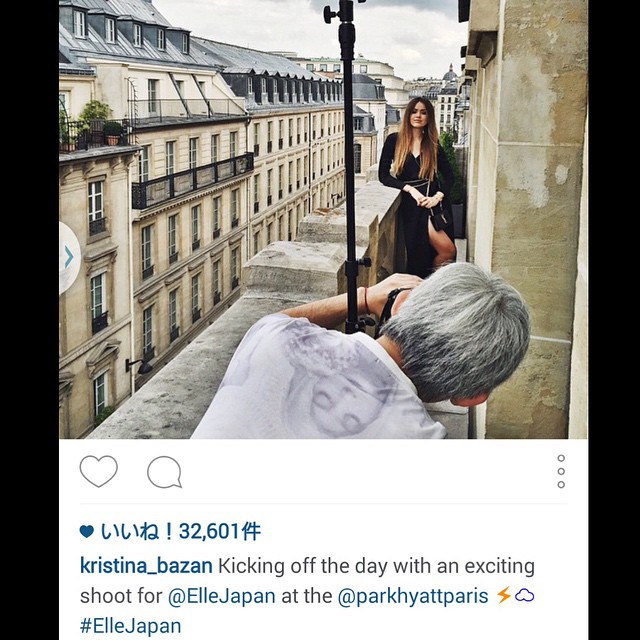640x640 pixels.
Task: Open the kristina_bazan profile
Action: click(x=146, y=566)
